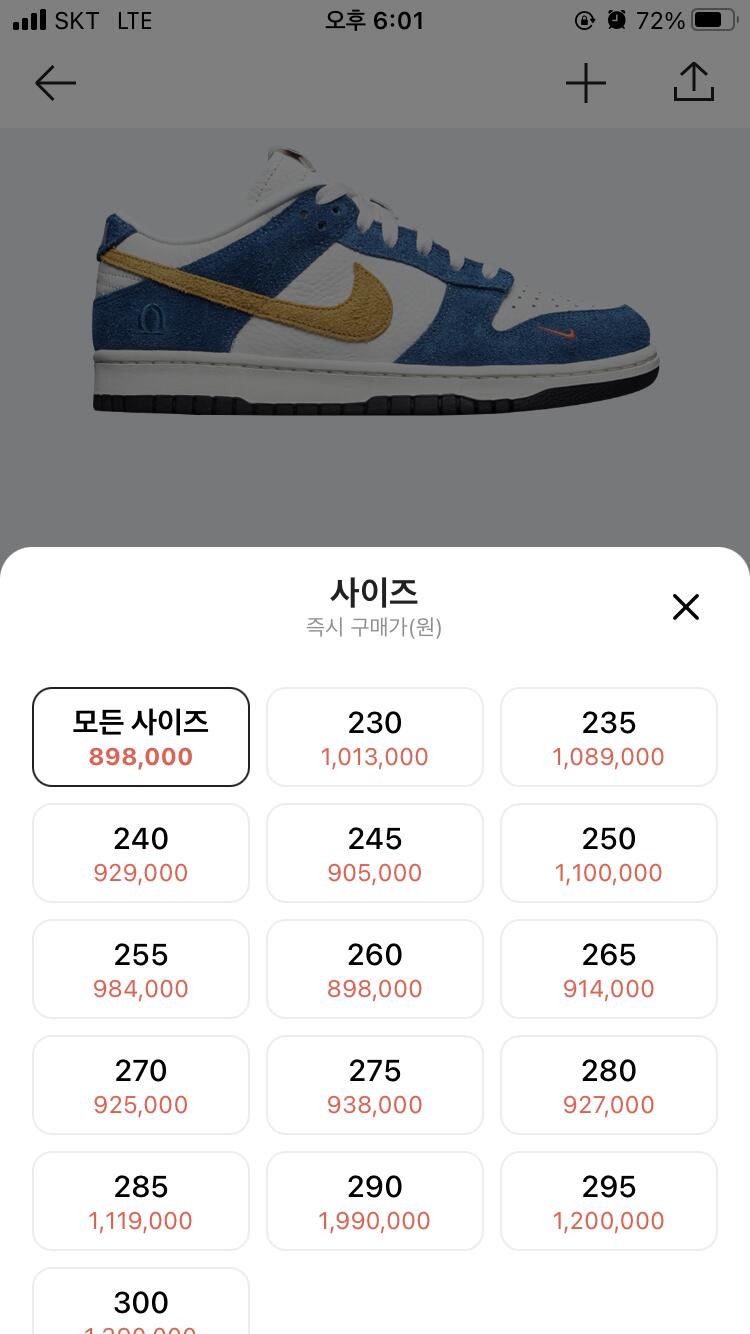Image resolution: width=750 pixels, height=1334 pixels.
Task: Select size 255
Action: pyautogui.click(x=141, y=969)
